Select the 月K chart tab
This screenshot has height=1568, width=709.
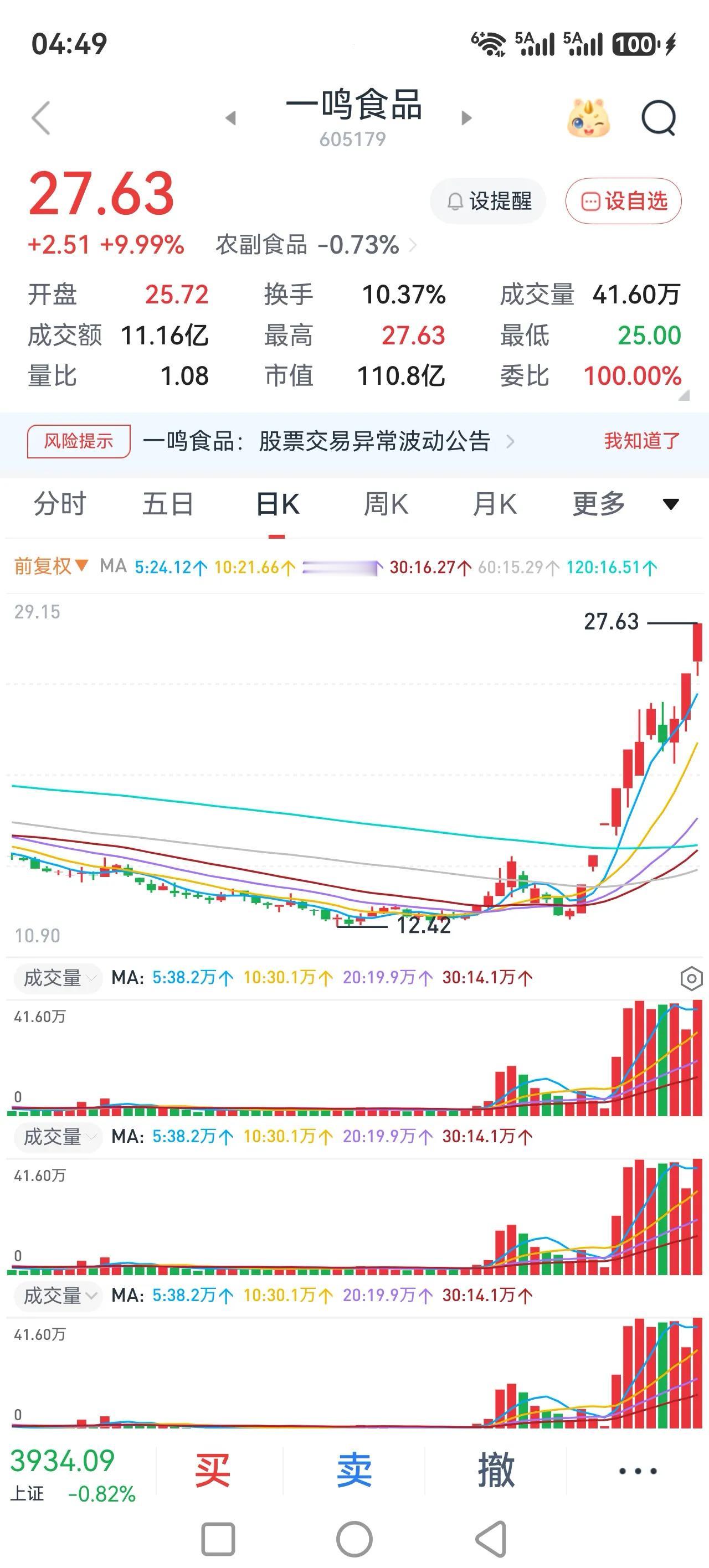pyautogui.click(x=495, y=504)
